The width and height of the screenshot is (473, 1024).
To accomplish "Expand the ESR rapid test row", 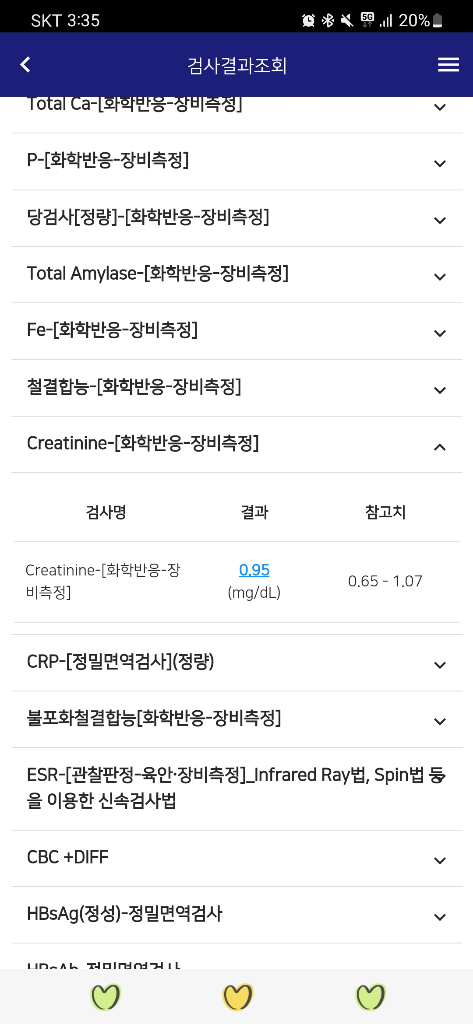I will 236,789.
